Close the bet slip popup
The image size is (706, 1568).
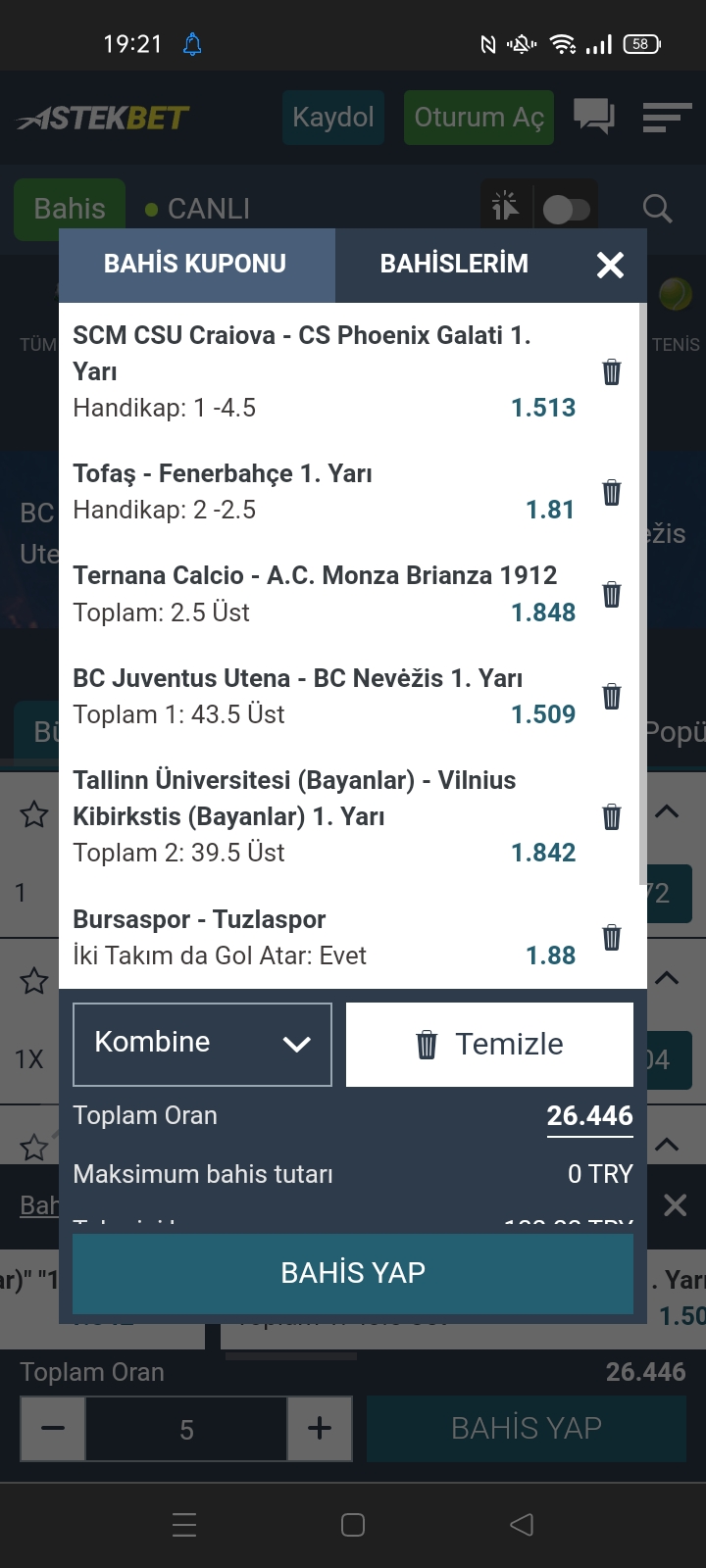click(610, 265)
